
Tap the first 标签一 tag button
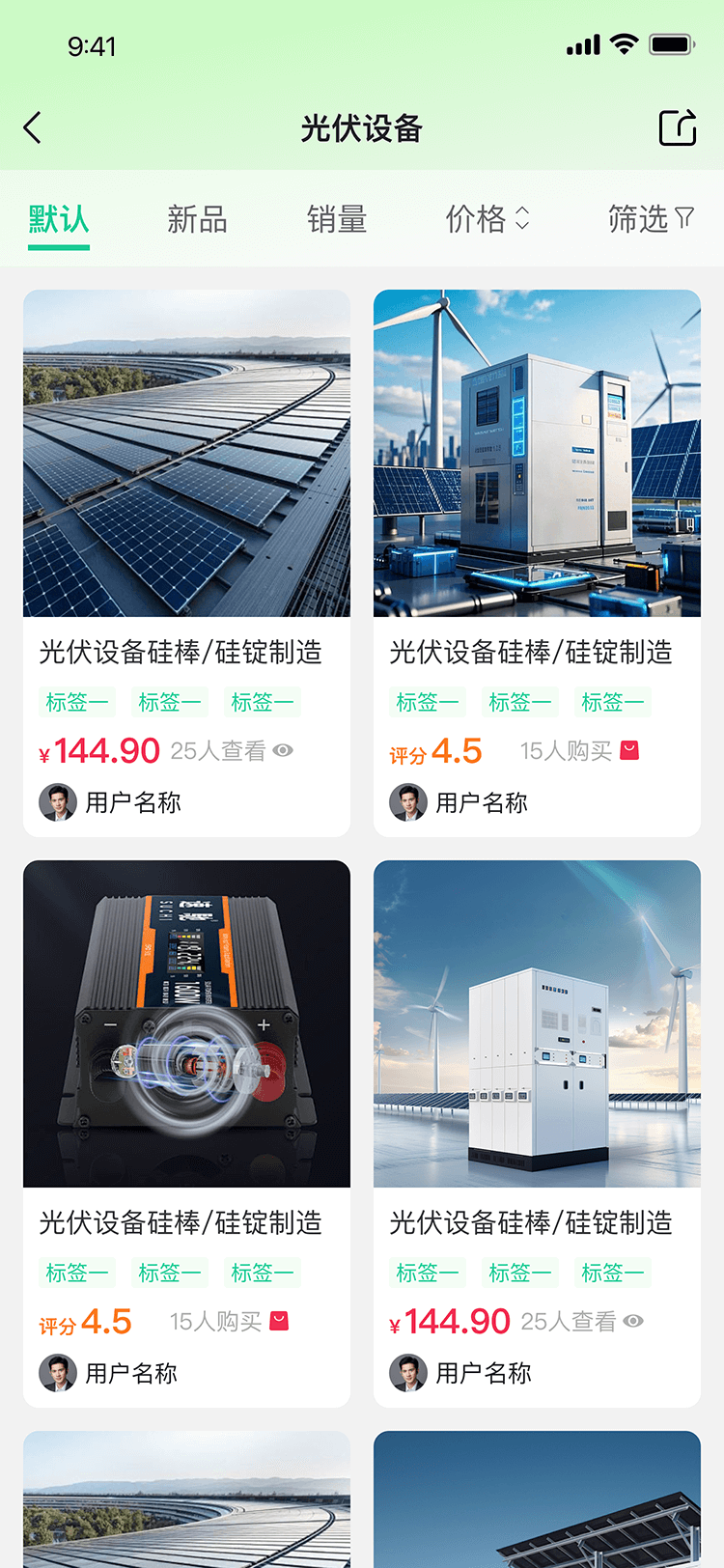(77, 702)
